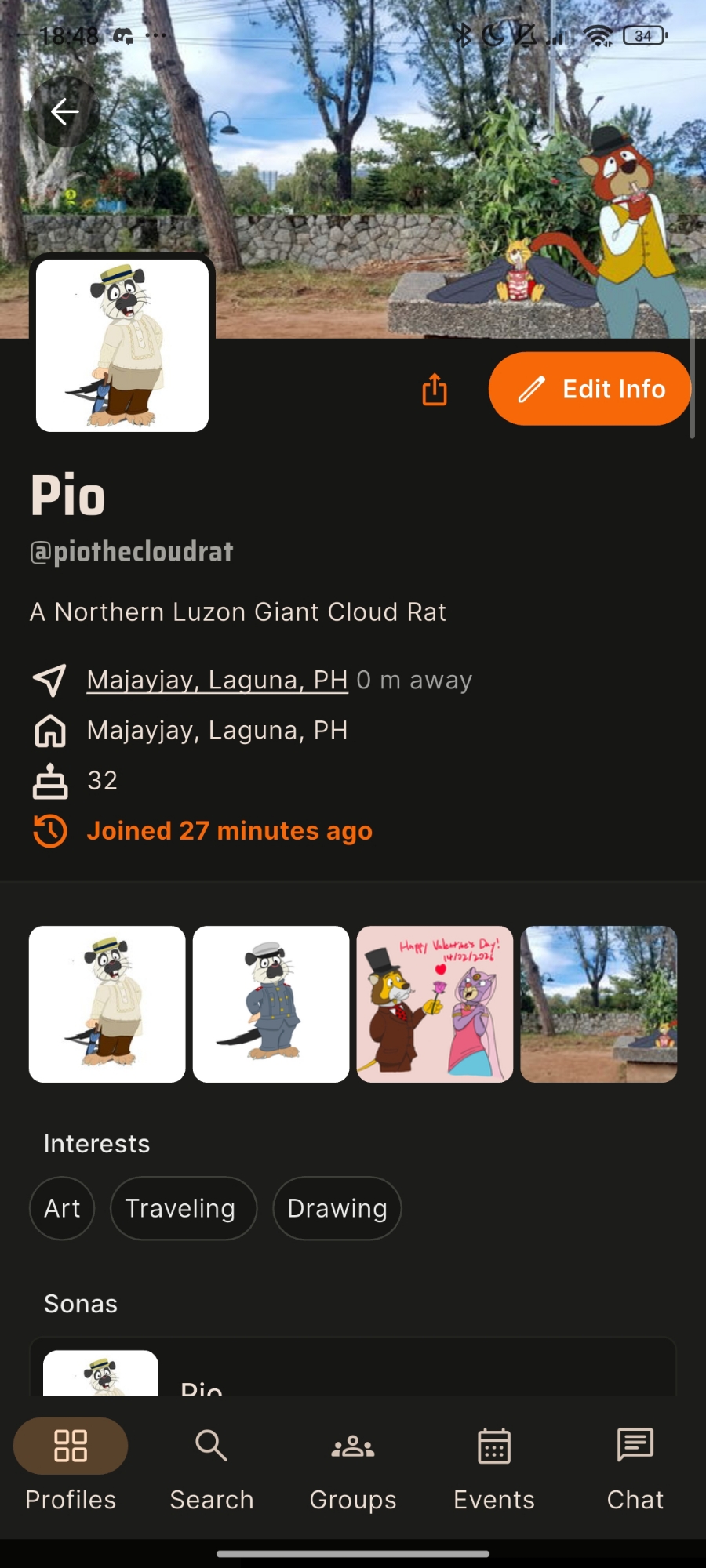Open the Majayjay, Laguna, PH location link
The height and width of the screenshot is (1568, 706).
click(x=217, y=680)
